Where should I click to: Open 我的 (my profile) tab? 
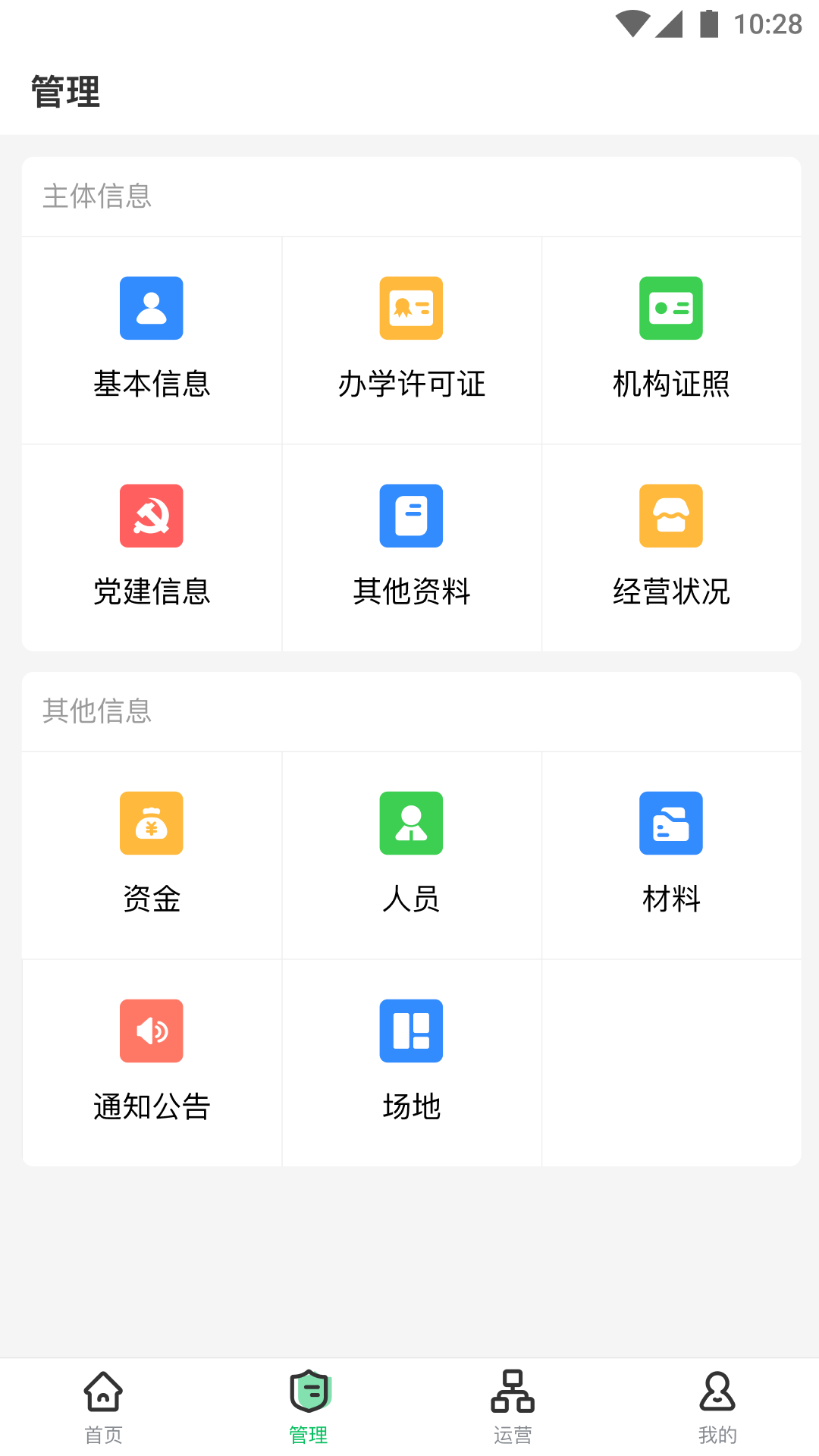pos(717,1407)
